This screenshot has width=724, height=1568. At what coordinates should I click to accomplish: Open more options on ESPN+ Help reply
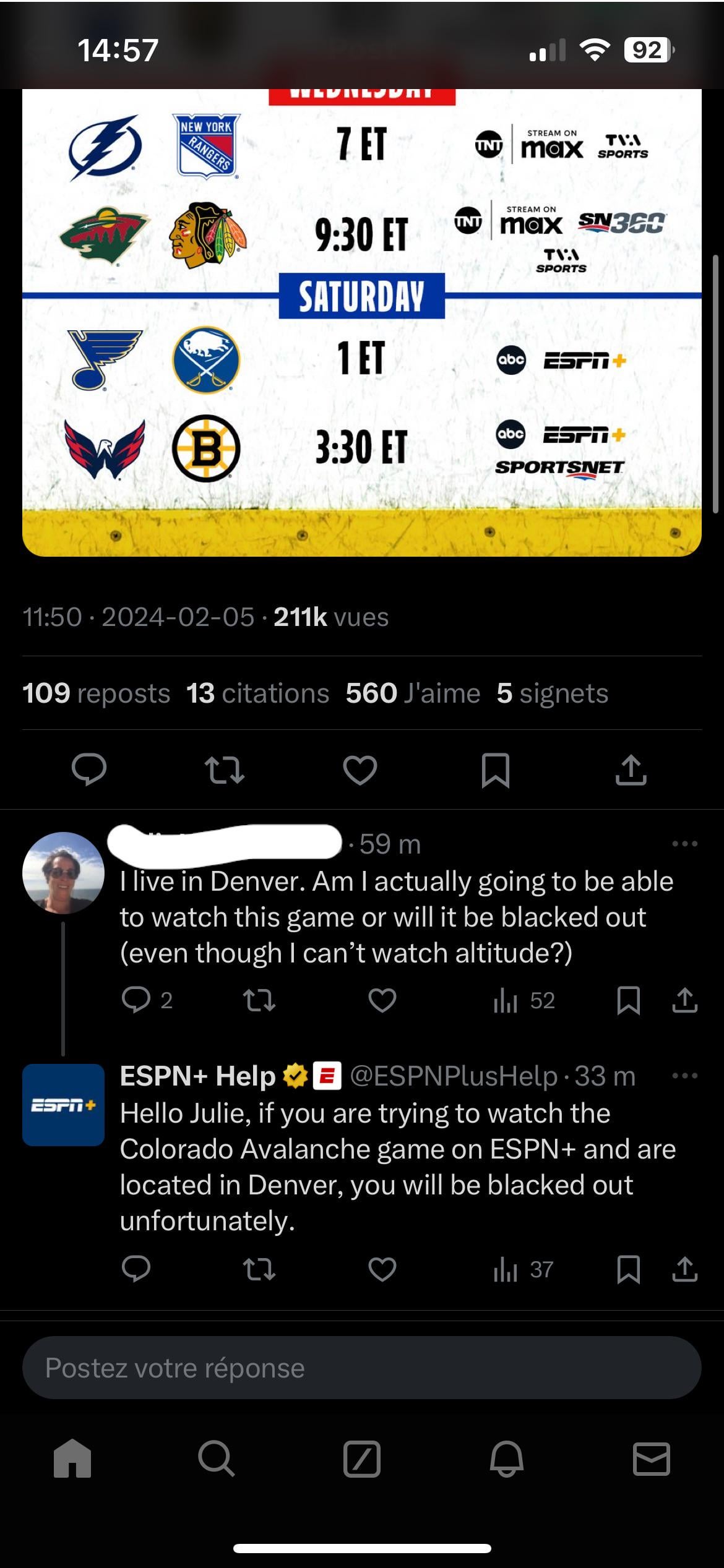click(684, 1076)
